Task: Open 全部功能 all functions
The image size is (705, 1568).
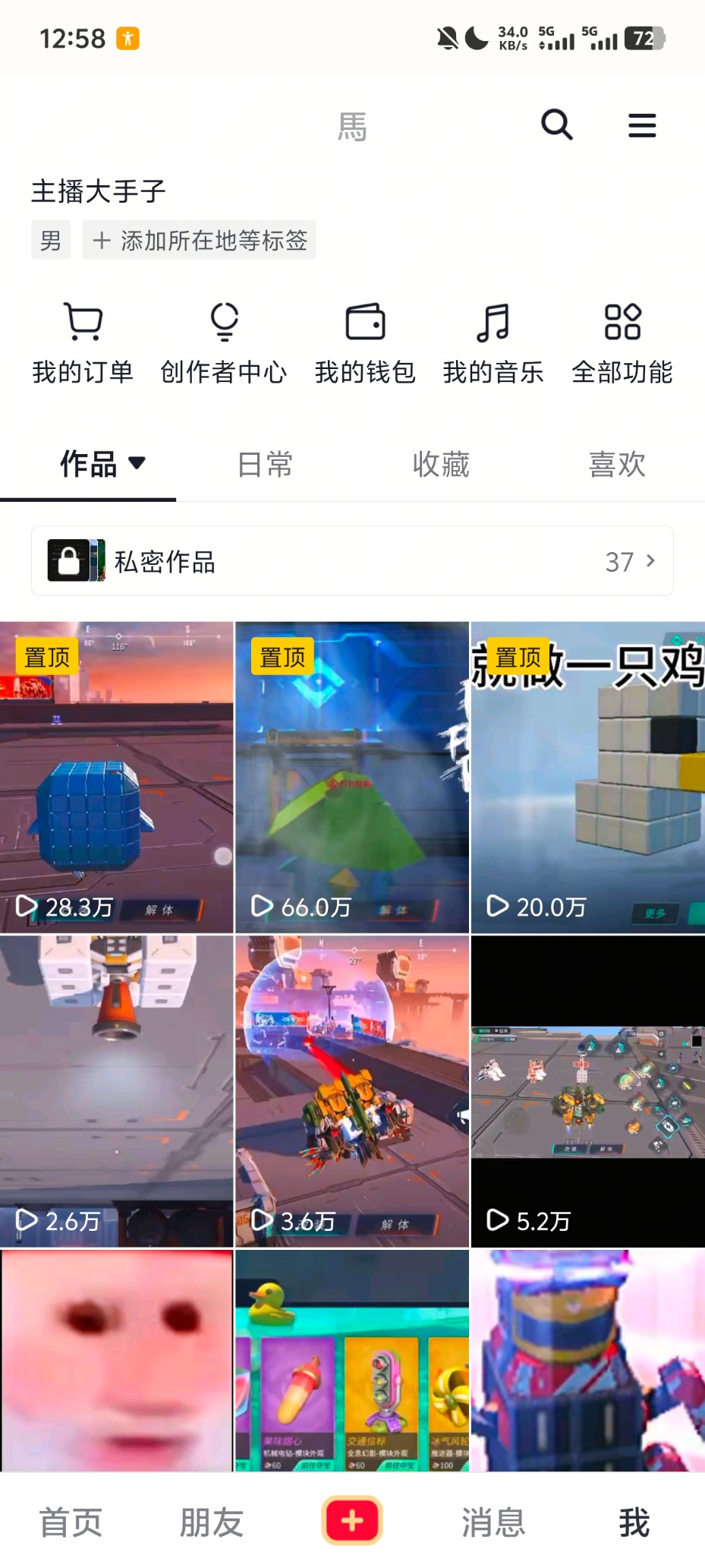Action: click(x=622, y=343)
